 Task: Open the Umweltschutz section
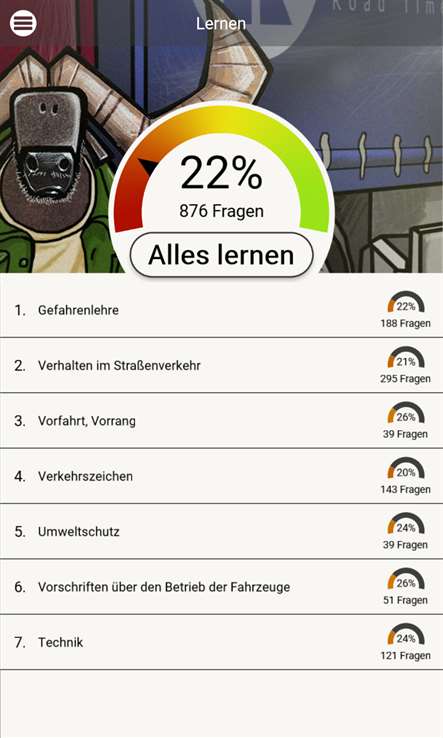pyautogui.click(x=221, y=532)
